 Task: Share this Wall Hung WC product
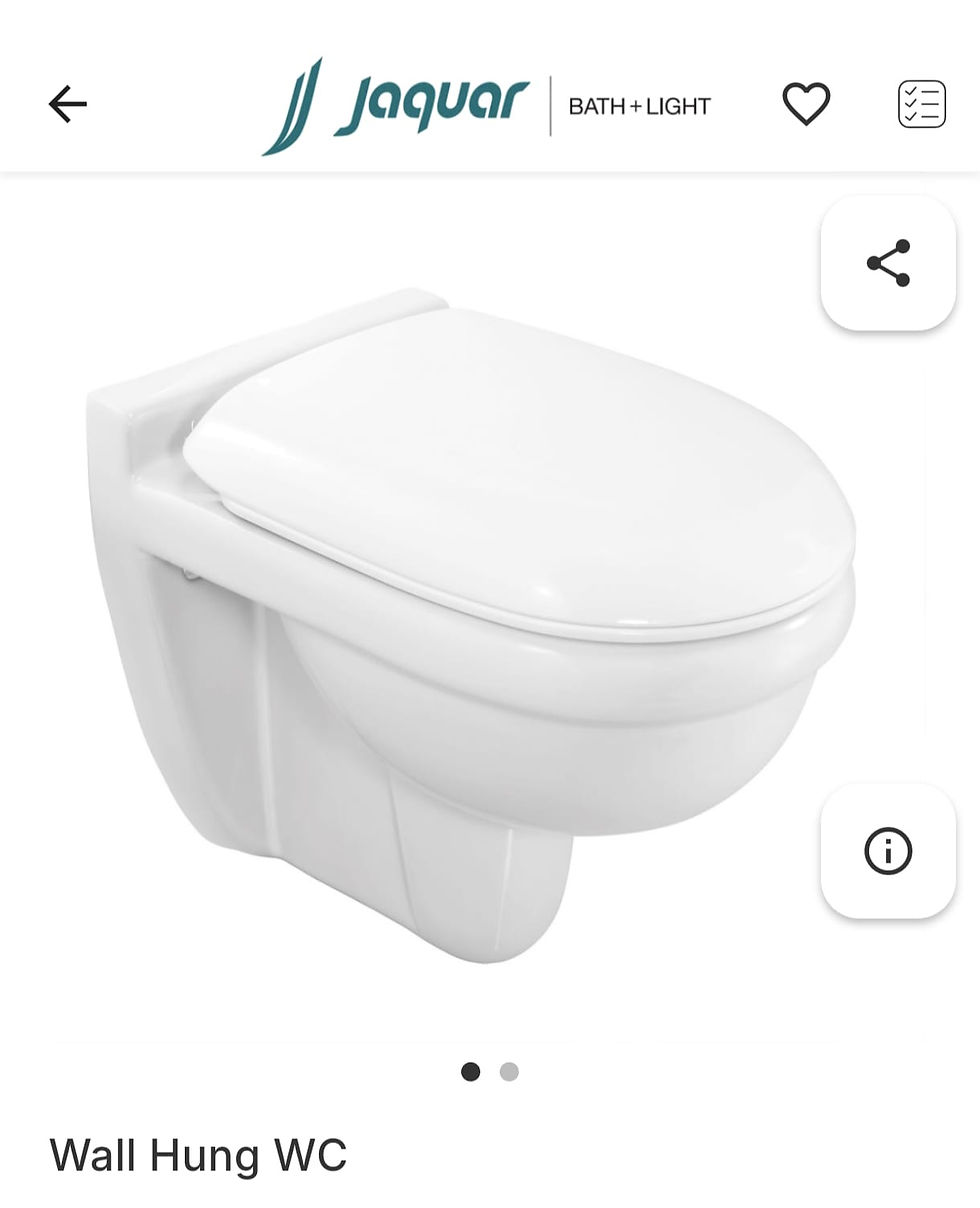888,263
